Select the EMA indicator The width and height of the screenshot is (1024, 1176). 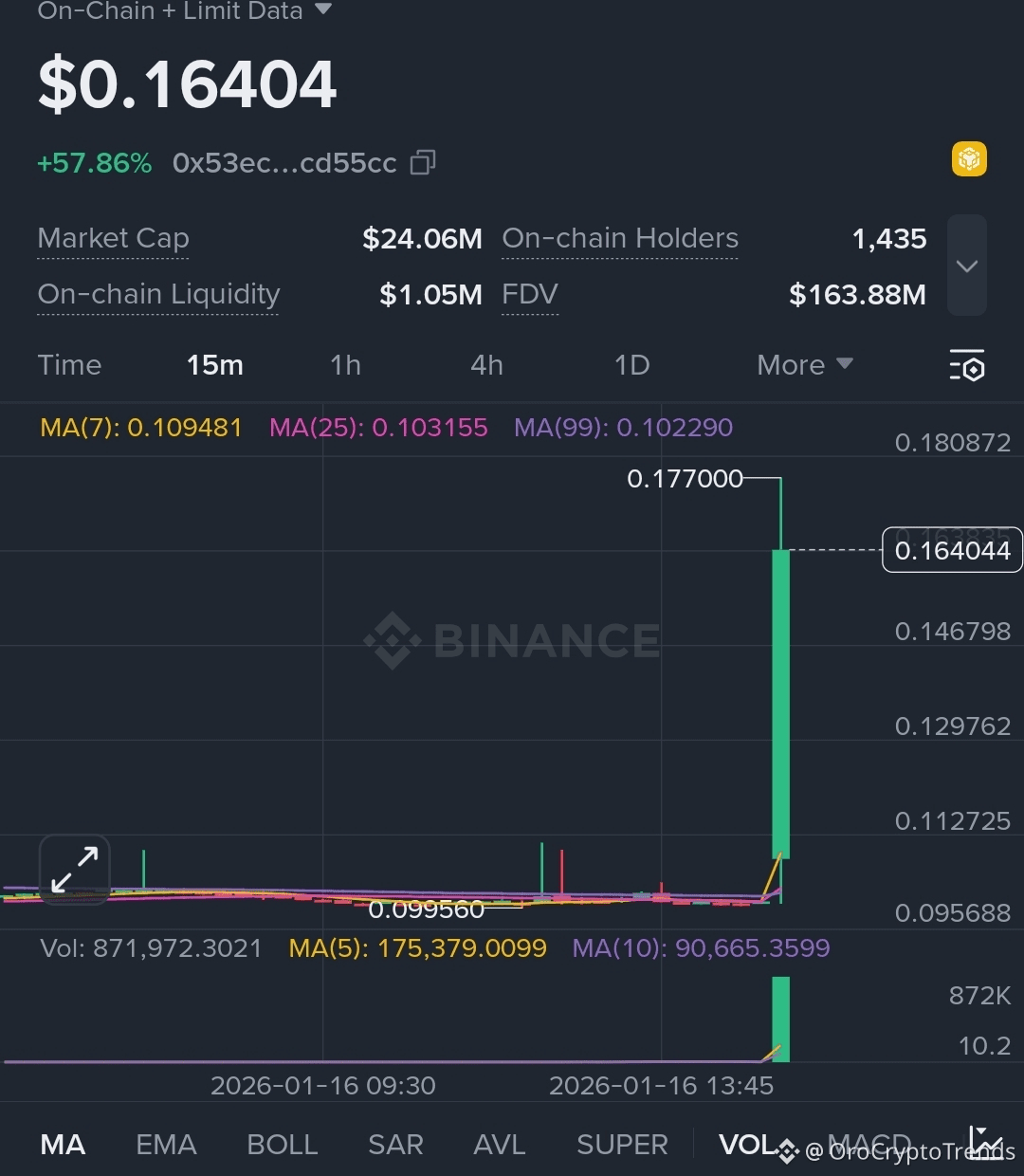[166, 1145]
